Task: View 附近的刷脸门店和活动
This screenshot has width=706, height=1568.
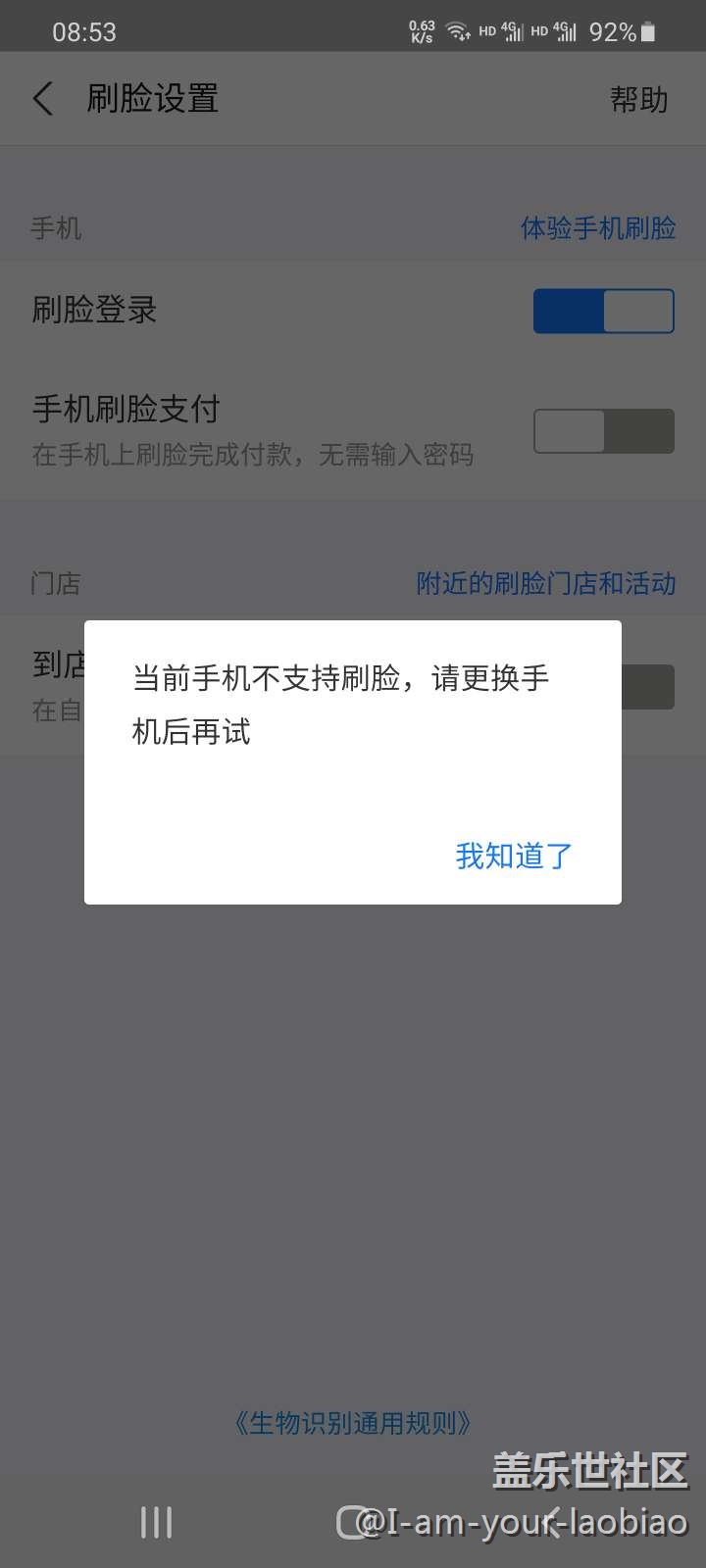Action: pyautogui.click(x=545, y=583)
